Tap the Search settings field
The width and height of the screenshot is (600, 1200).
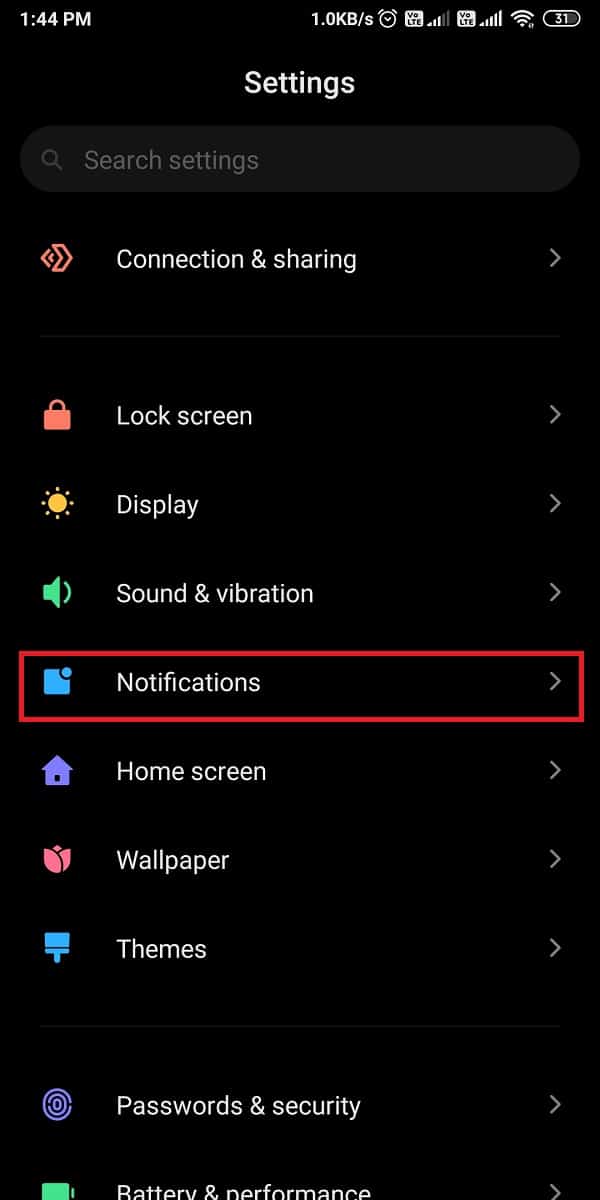(x=300, y=160)
